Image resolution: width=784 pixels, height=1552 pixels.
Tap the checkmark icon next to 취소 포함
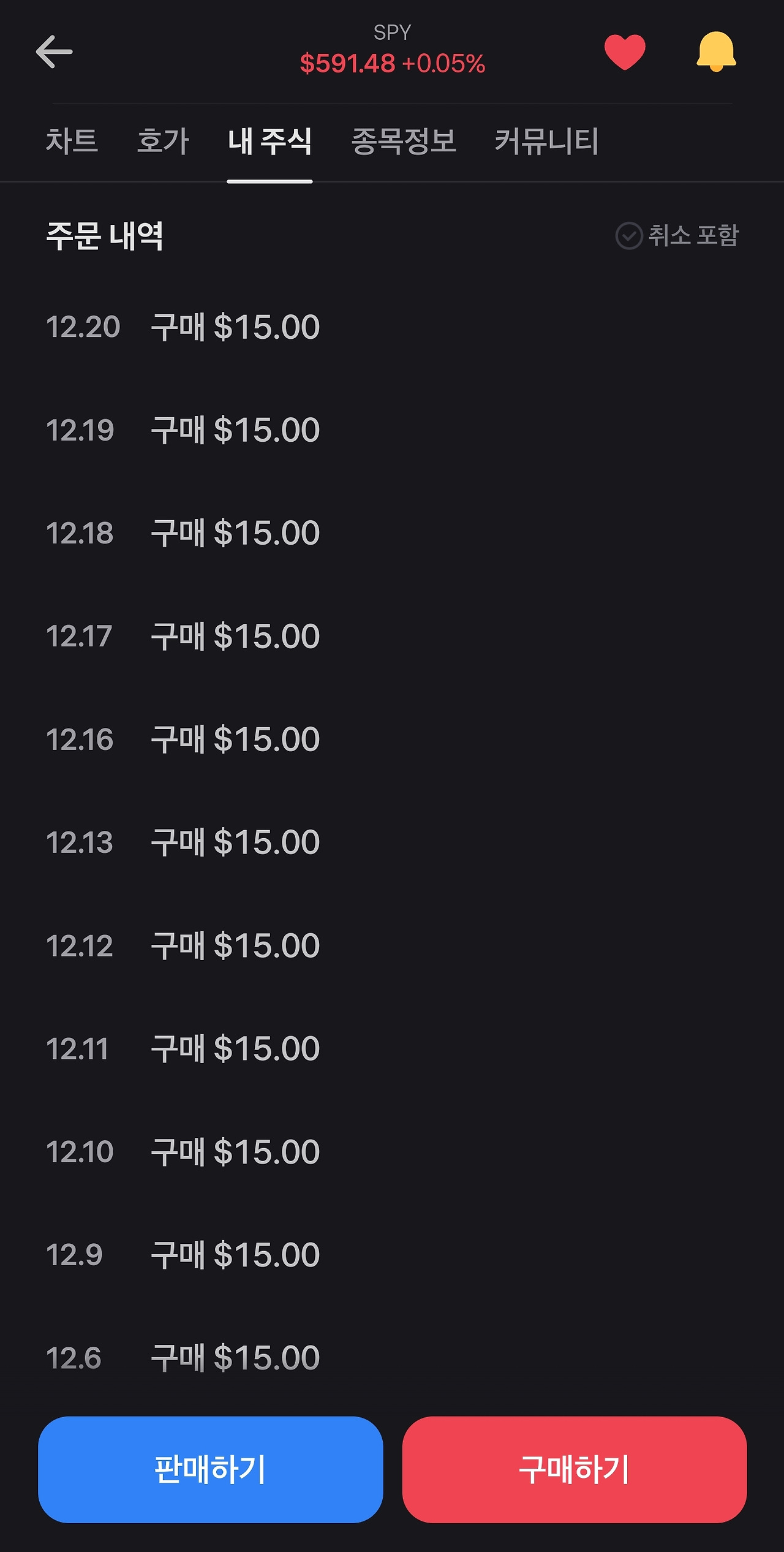point(630,235)
